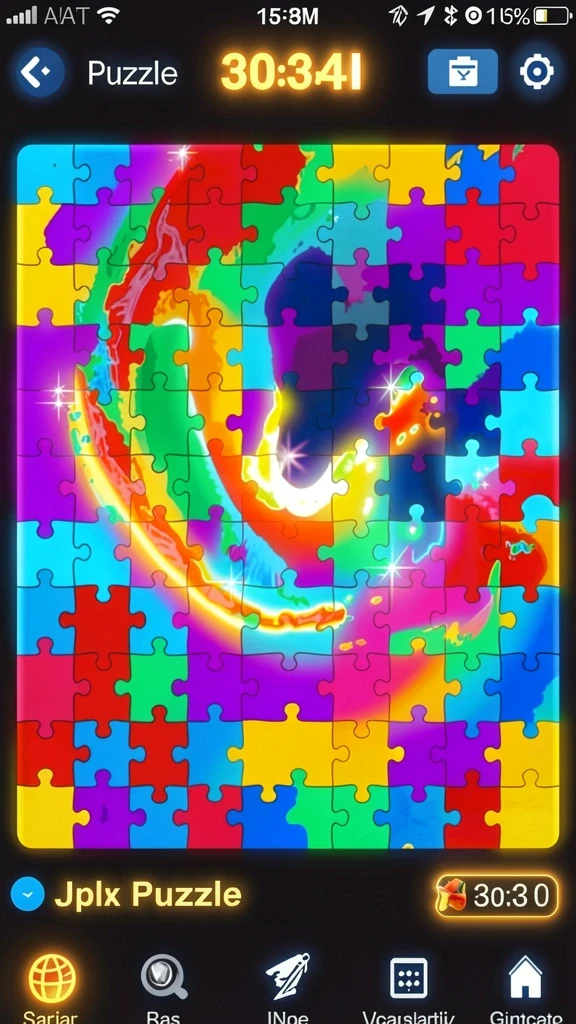
Task: Select the pen tab in bottom bar
Action: (287, 976)
